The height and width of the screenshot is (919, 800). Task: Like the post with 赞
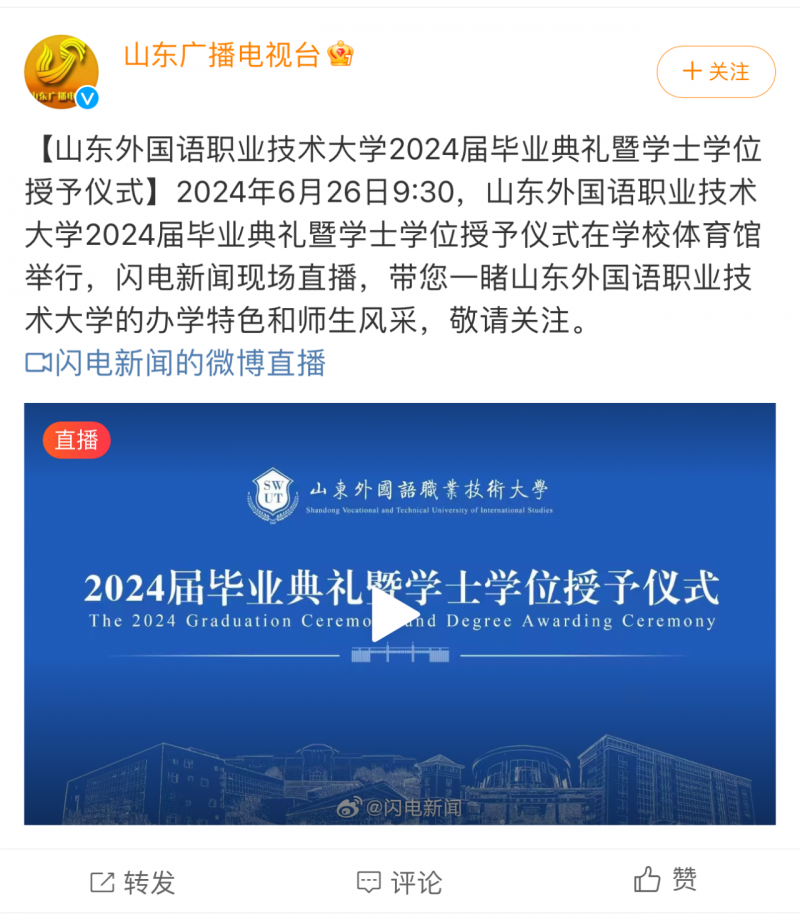tap(666, 880)
